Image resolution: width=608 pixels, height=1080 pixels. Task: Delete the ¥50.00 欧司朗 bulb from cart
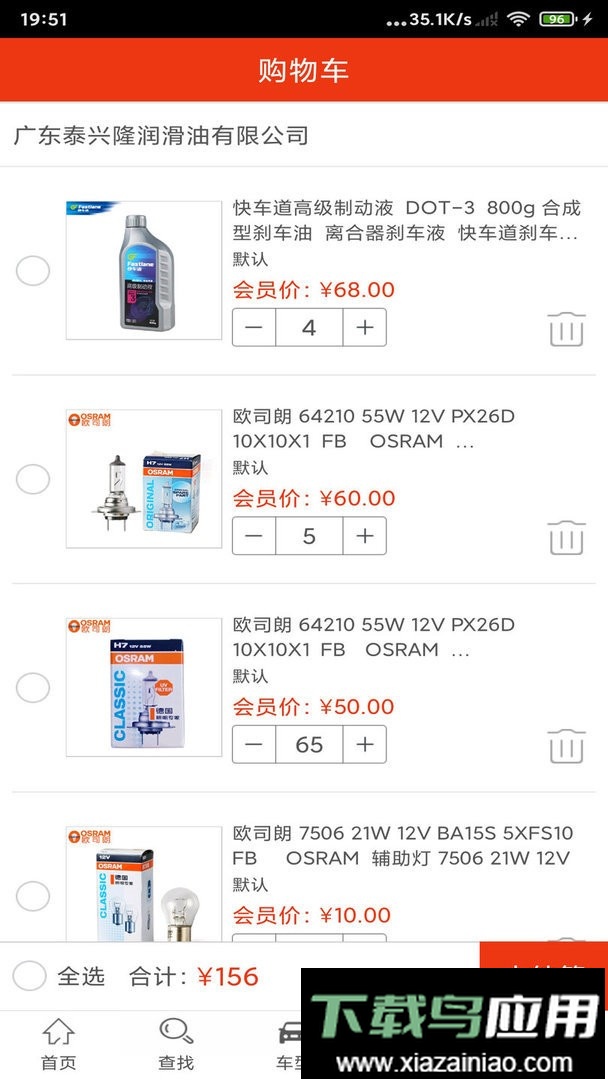(x=566, y=746)
